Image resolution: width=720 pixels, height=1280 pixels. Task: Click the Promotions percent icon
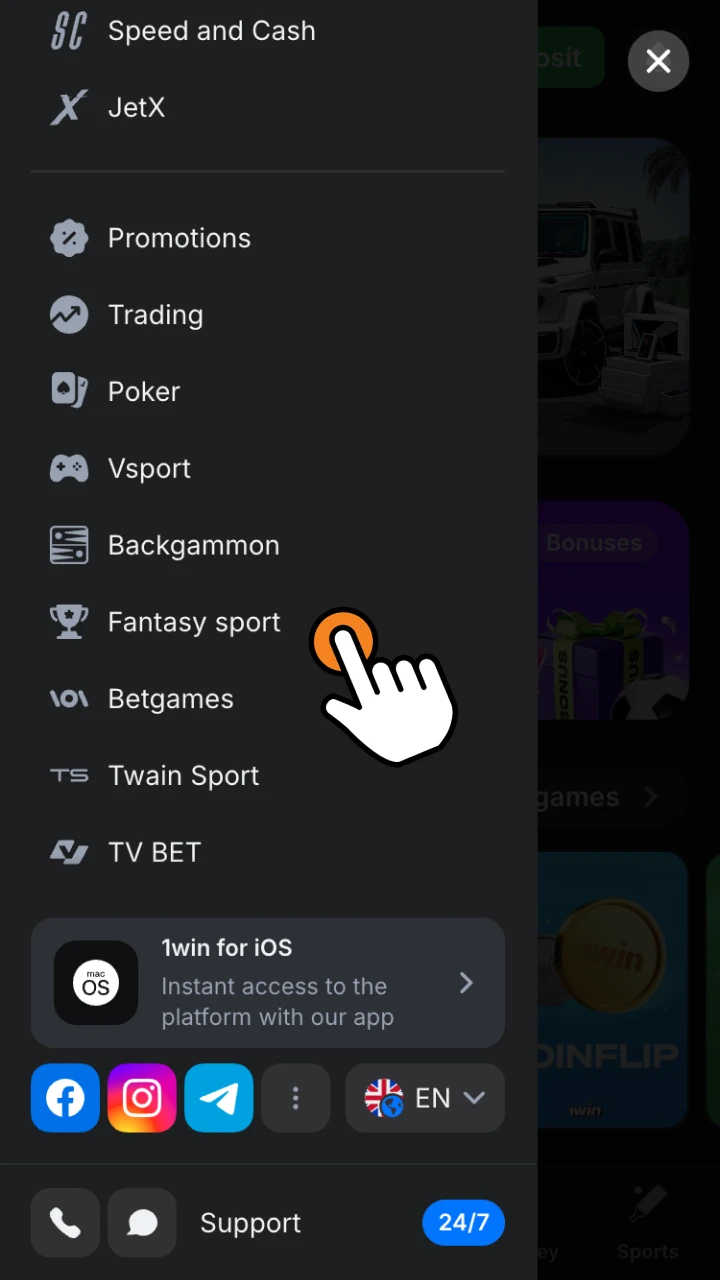pyautogui.click(x=68, y=238)
